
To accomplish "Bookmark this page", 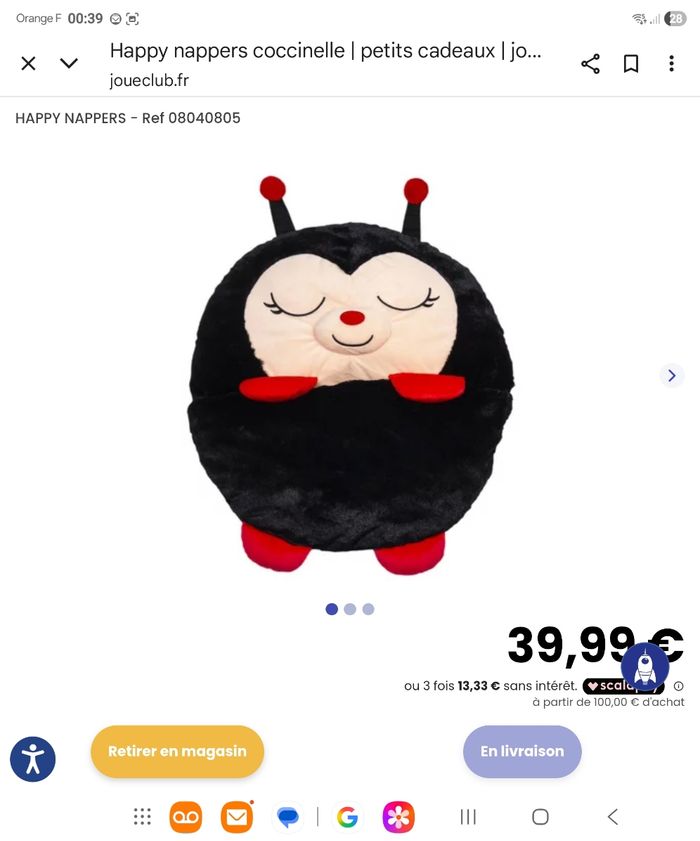I will (x=631, y=64).
